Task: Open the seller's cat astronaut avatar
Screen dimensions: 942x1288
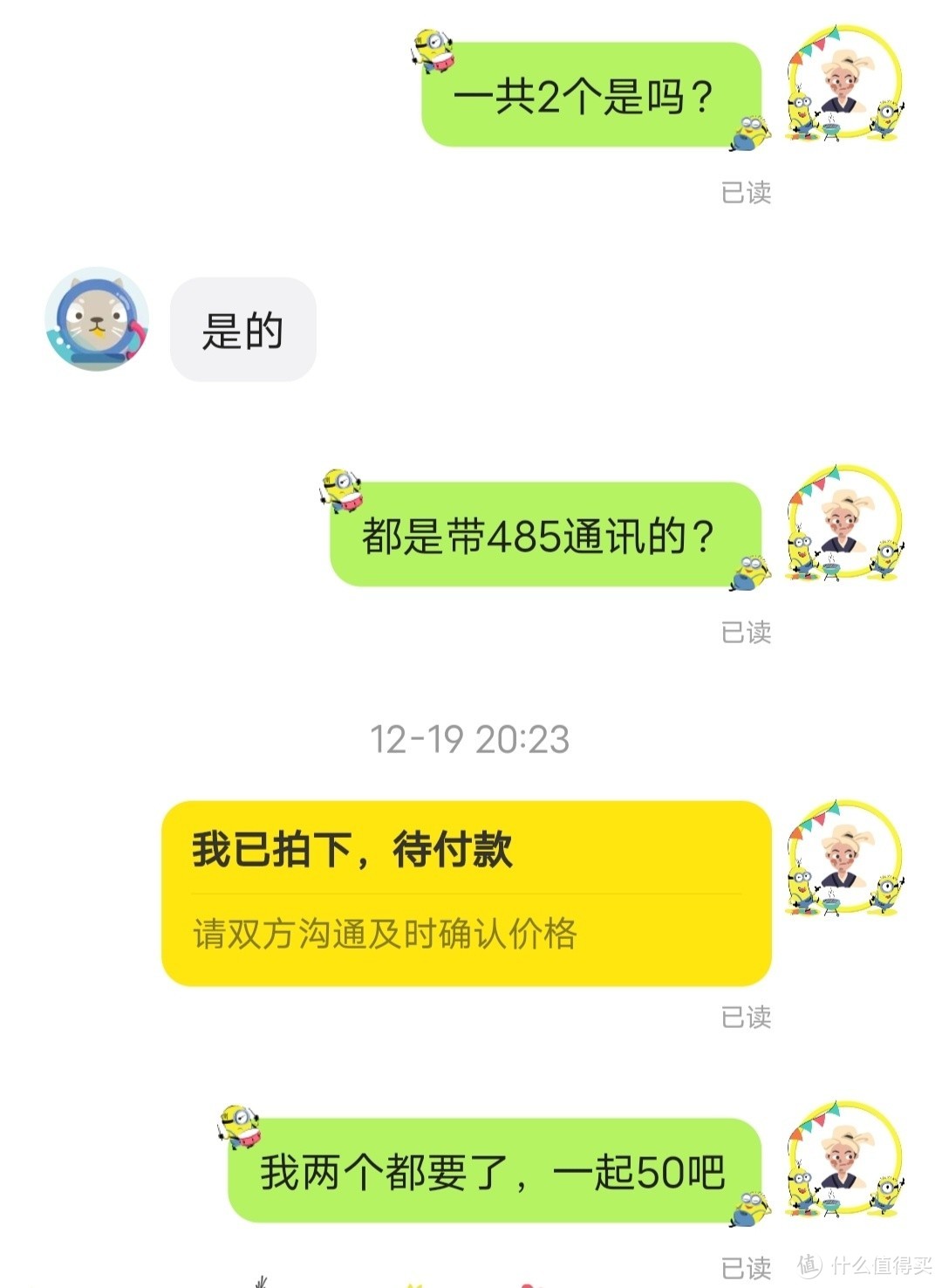Action: pyautogui.click(x=92, y=320)
